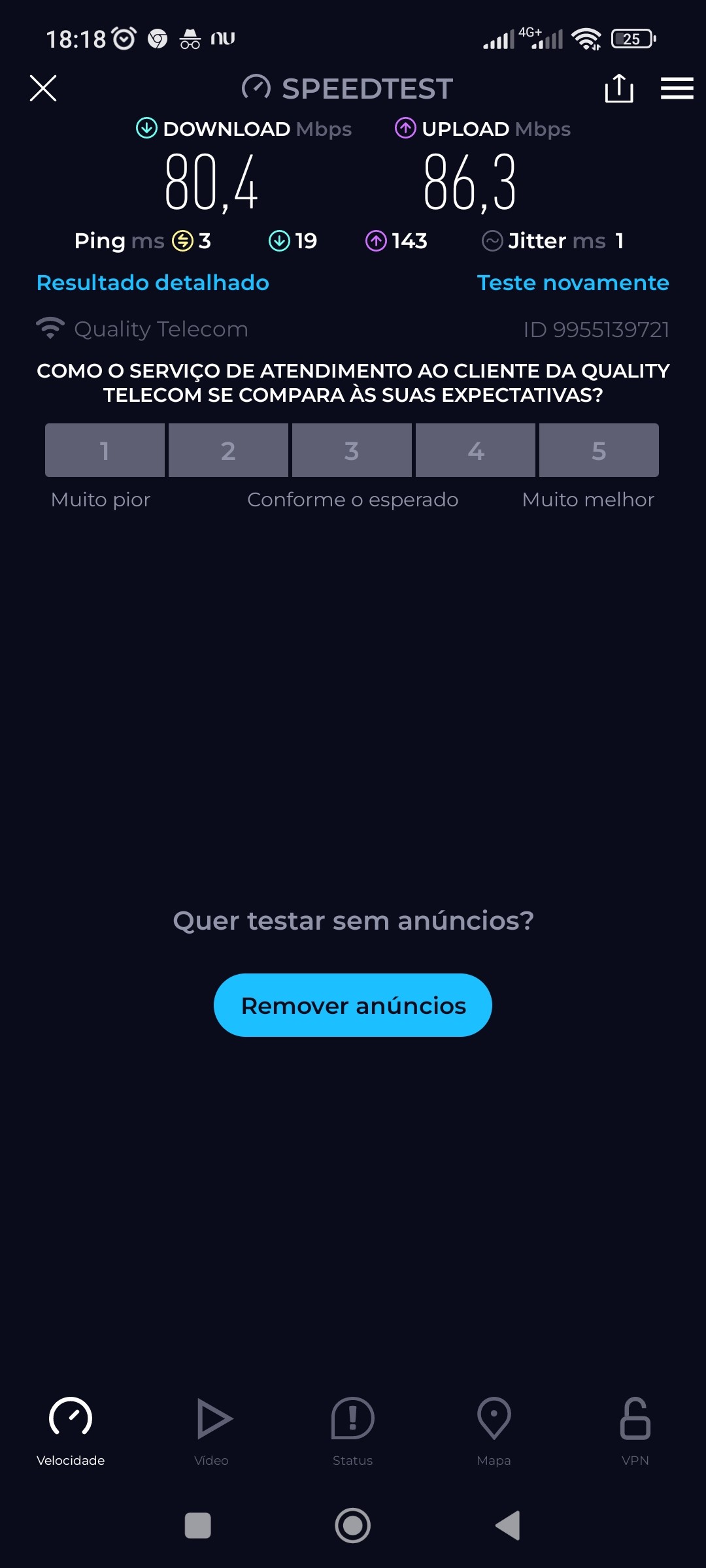Go to the Mapa tab
Image resolution: width=706 pixels, height=1568 pixels.
click(494, 1431)
